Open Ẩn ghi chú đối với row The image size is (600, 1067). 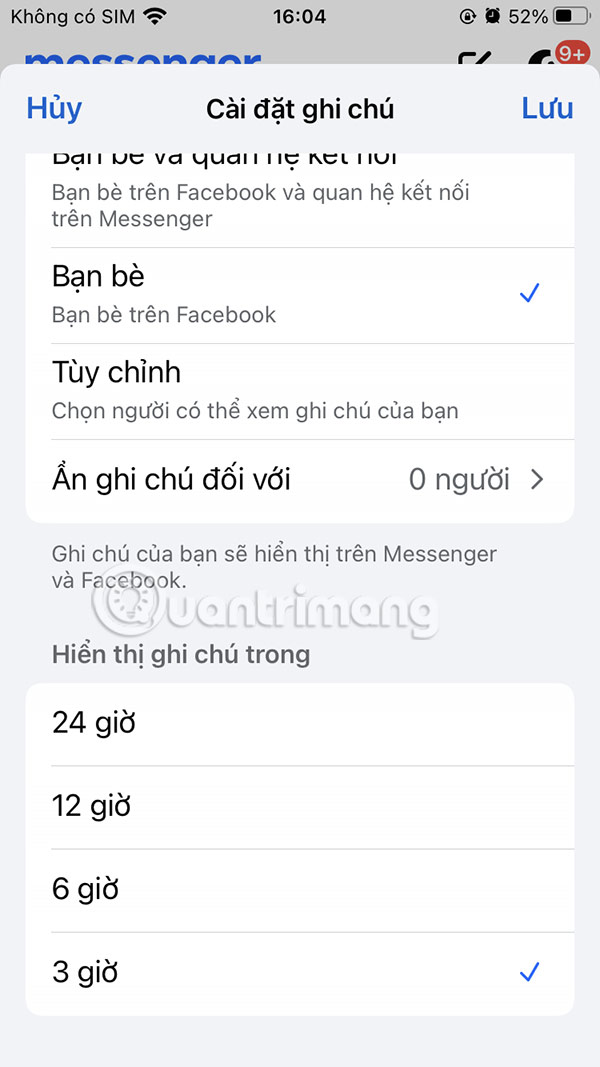point(300,480)
